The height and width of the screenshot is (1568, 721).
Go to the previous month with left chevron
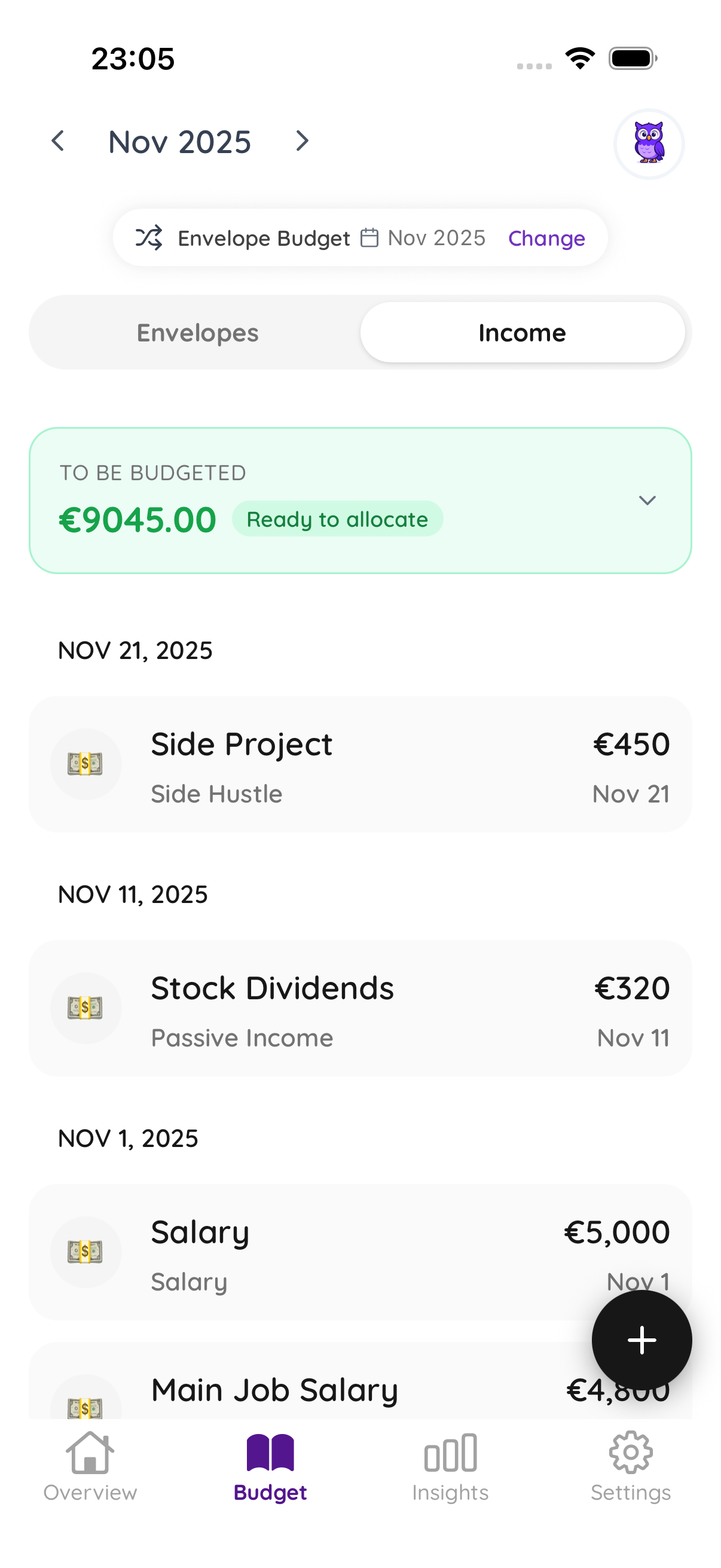pyautogui.click(x=59, y=141)
